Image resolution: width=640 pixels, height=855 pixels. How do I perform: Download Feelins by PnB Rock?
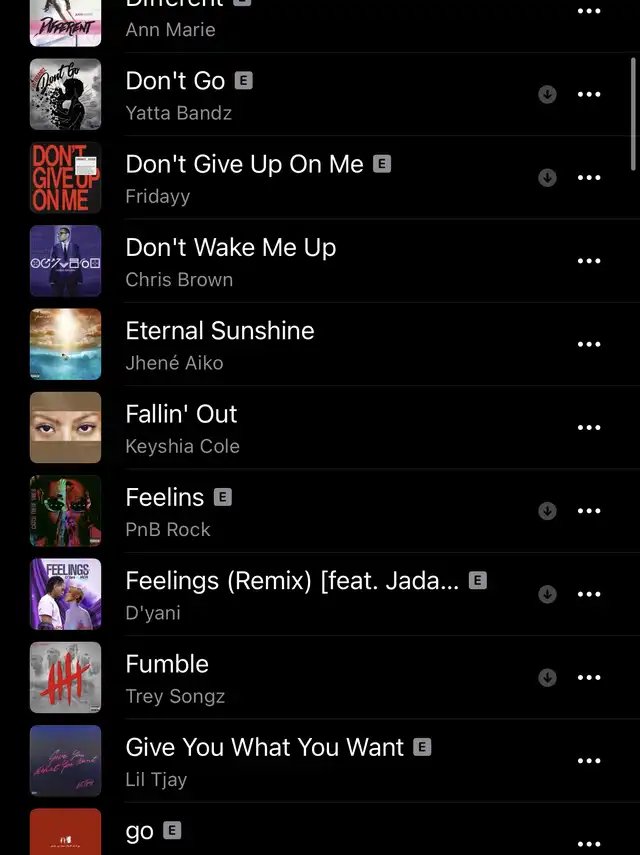coord(547,511)
